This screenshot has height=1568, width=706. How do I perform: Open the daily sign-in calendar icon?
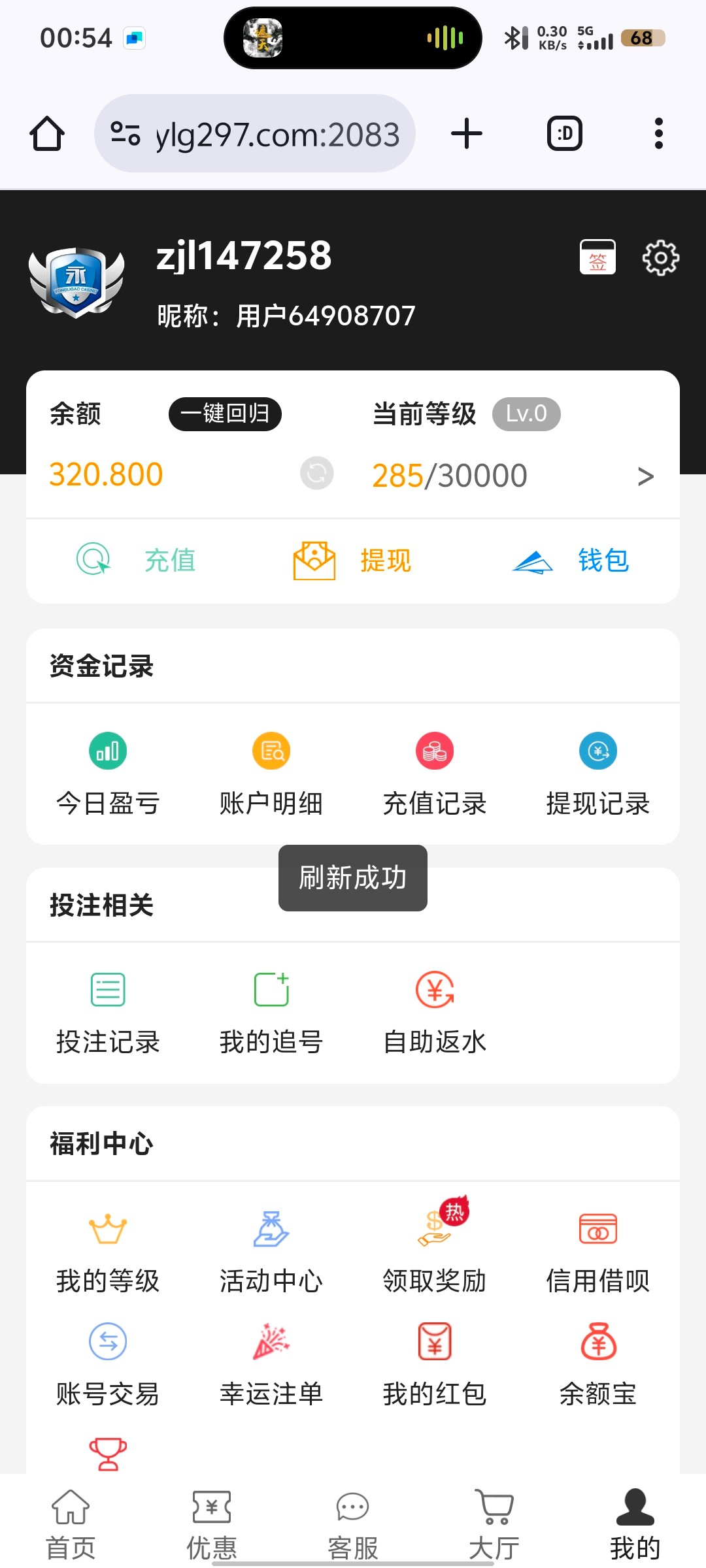click(597, 257)
